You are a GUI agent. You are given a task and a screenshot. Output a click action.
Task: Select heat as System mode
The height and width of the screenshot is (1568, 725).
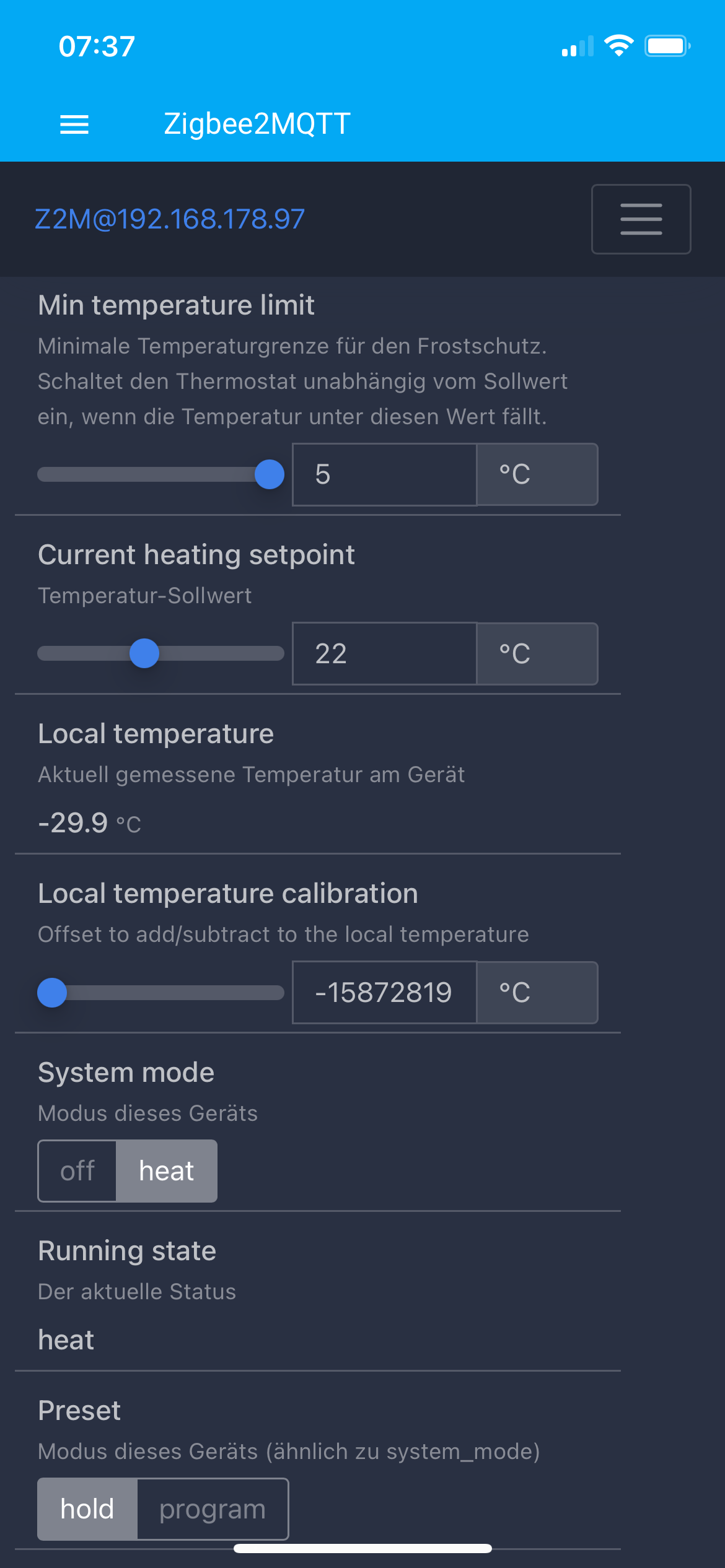pyautogui.click(x=167, y=1171)
